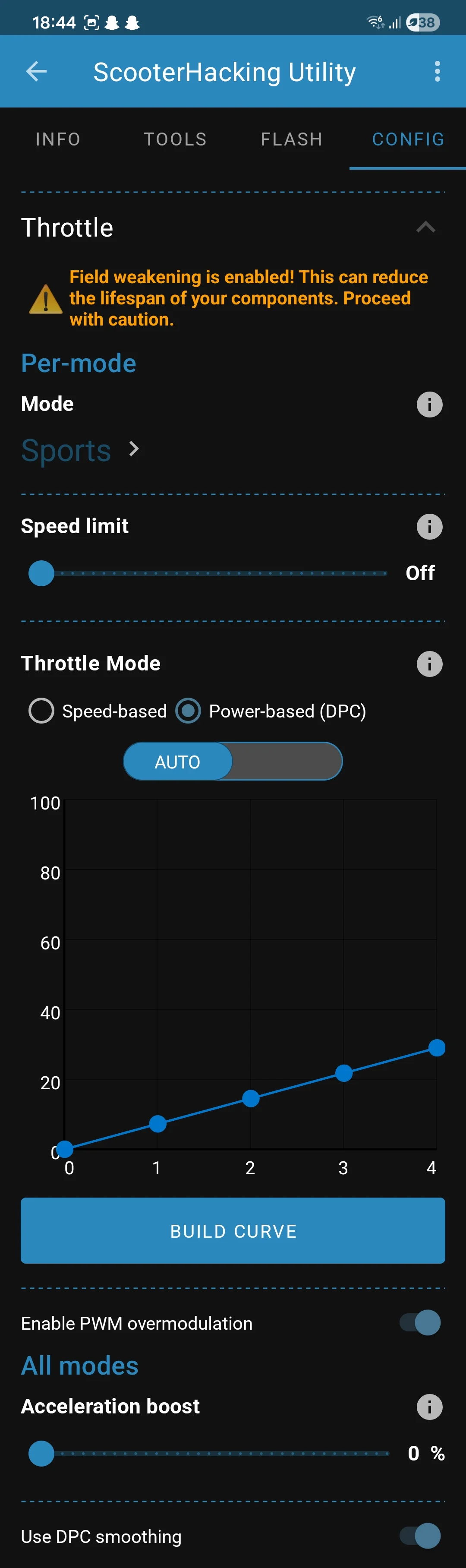This screenshot has height=1568, width=466.
Task: Collapse the Throttle section
Action: (425, 228)
